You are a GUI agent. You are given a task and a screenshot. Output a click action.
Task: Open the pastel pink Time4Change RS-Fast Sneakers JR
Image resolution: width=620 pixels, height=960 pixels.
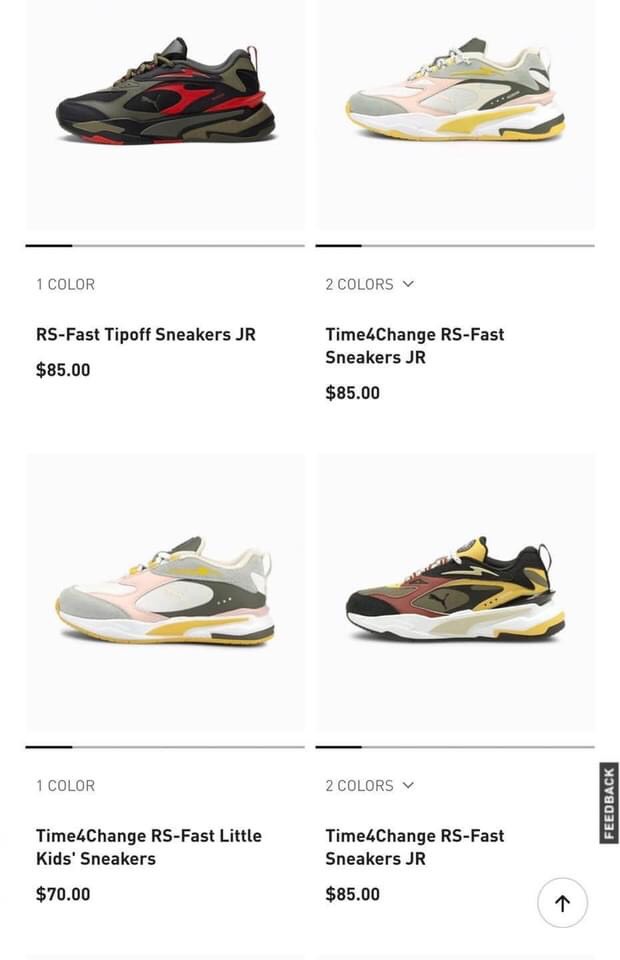(414, 345)
